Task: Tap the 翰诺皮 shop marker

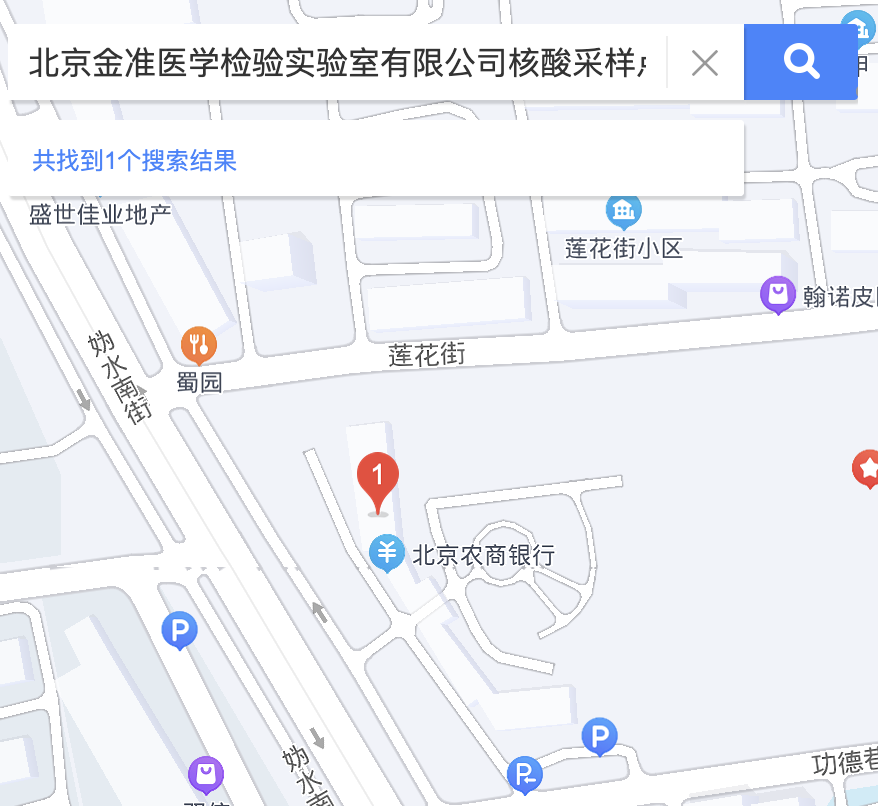Action: 778,295
